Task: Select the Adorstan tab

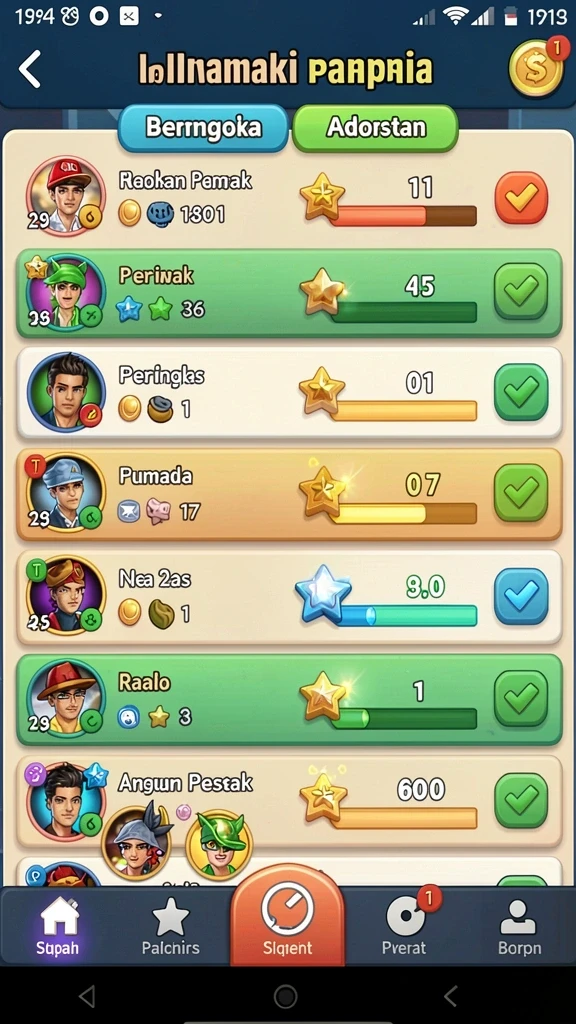Action: pos(376,127)
